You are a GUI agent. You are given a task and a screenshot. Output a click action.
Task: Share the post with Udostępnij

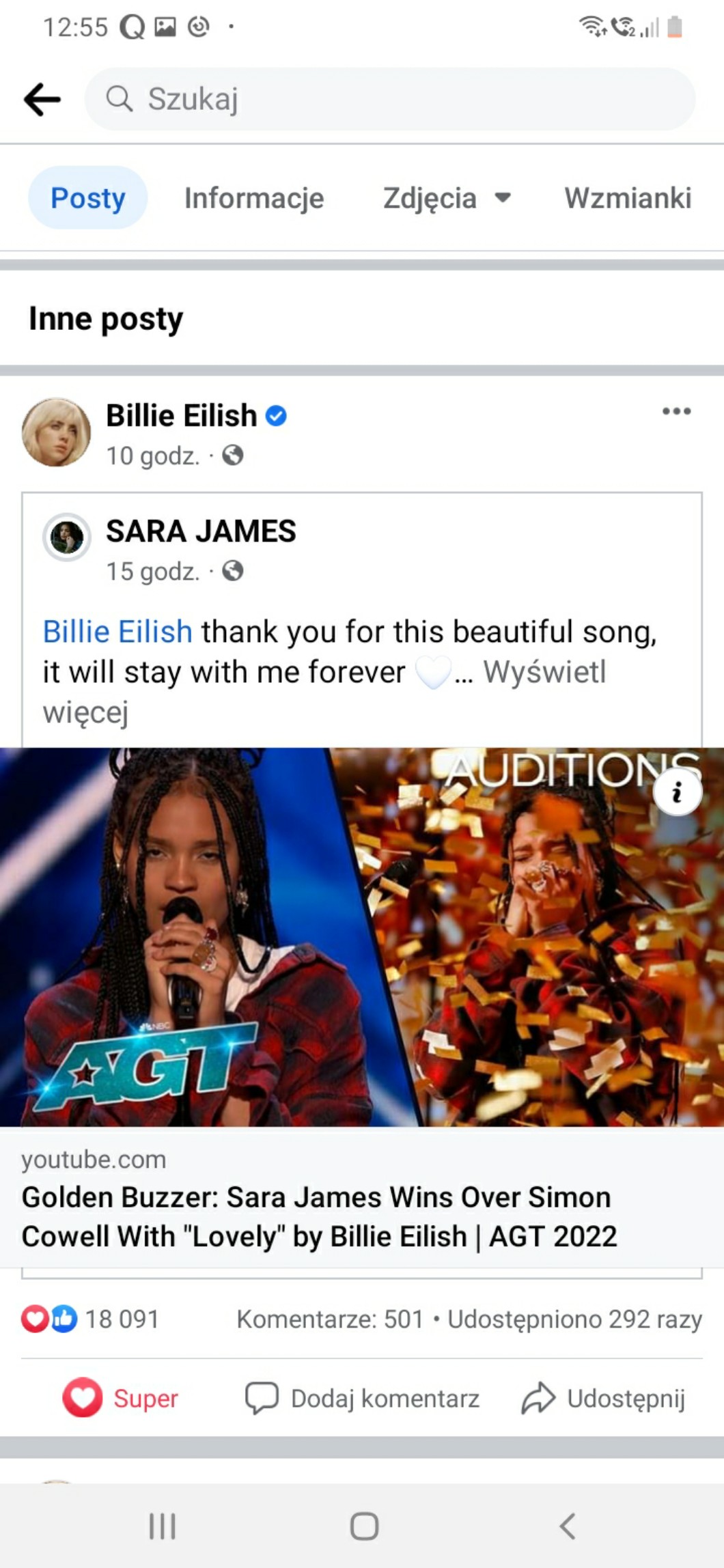pos(603,1398)
